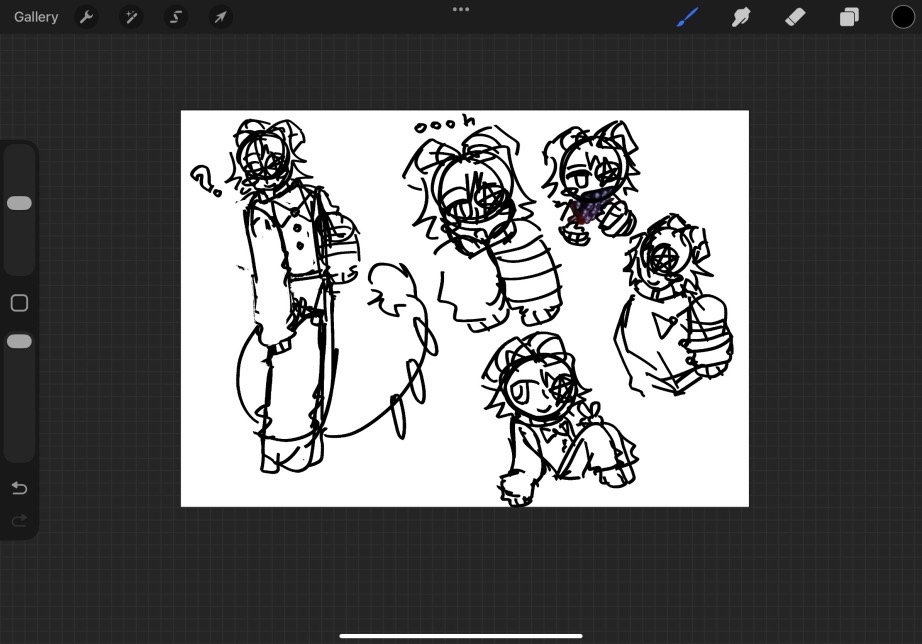Open the black color picker
This screenshot has width=922, height=644.
(x=903, y=17)
